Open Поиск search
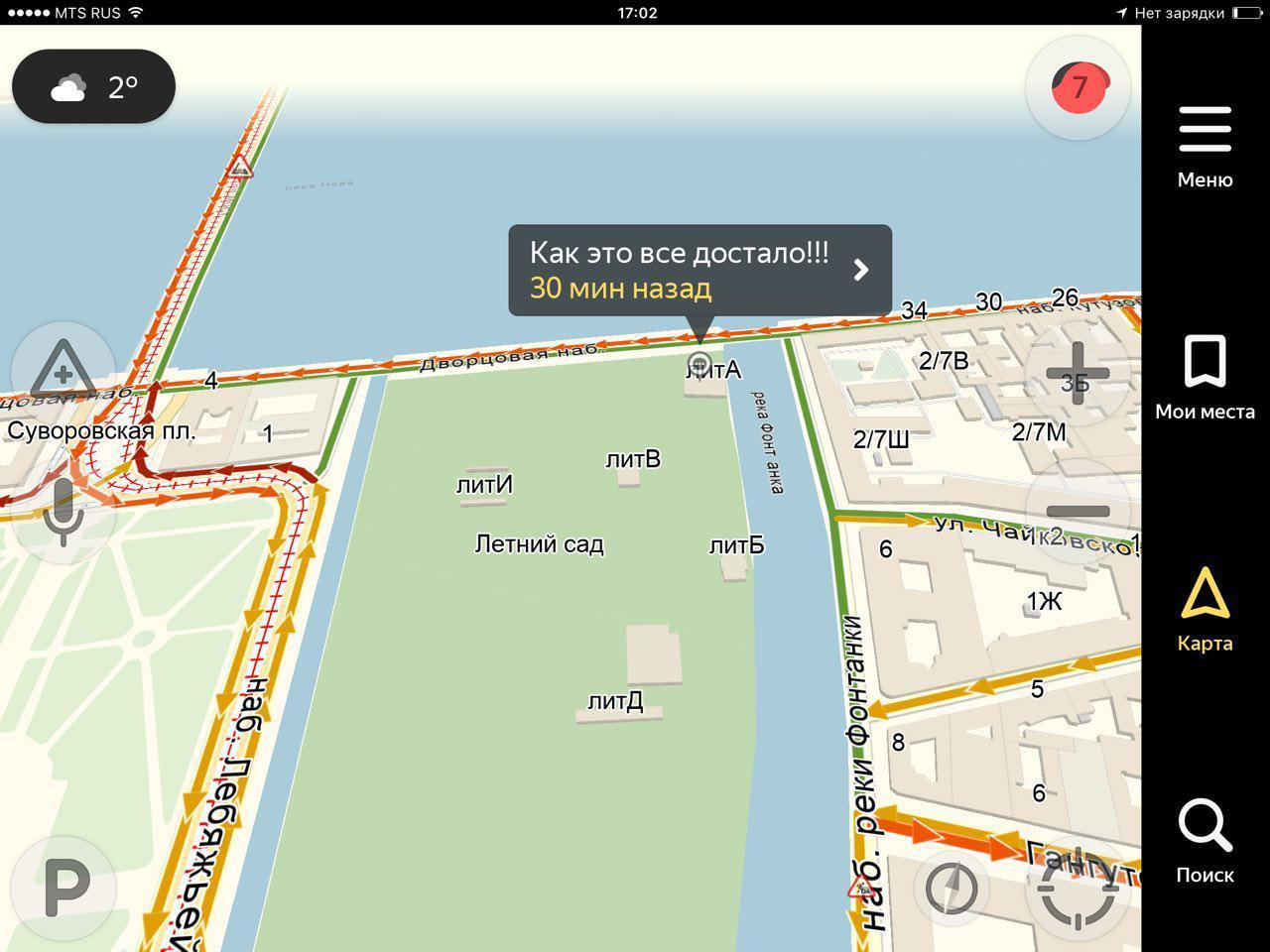 [x=1205, y=841]
